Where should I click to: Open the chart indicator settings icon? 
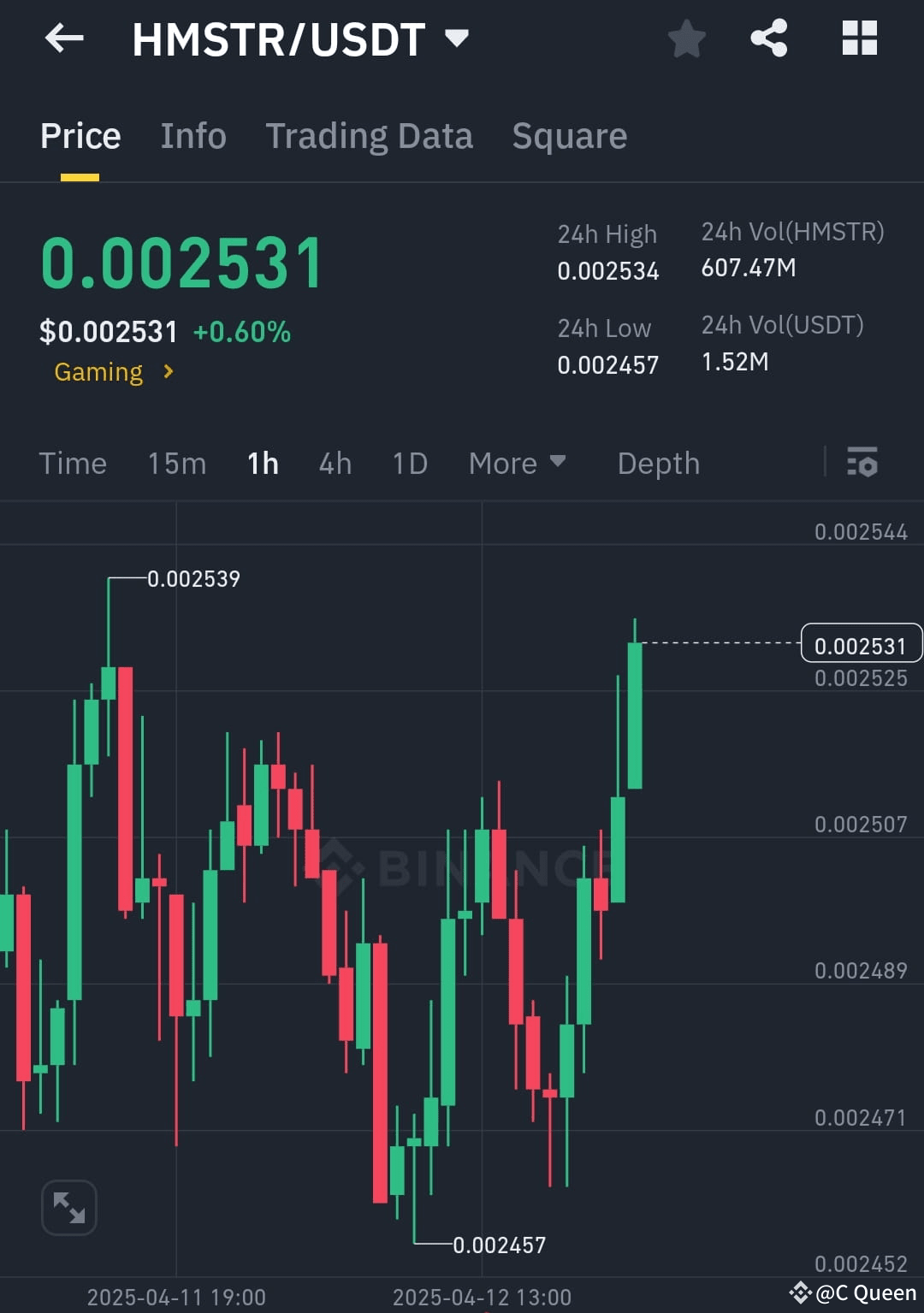pos(864,463)
